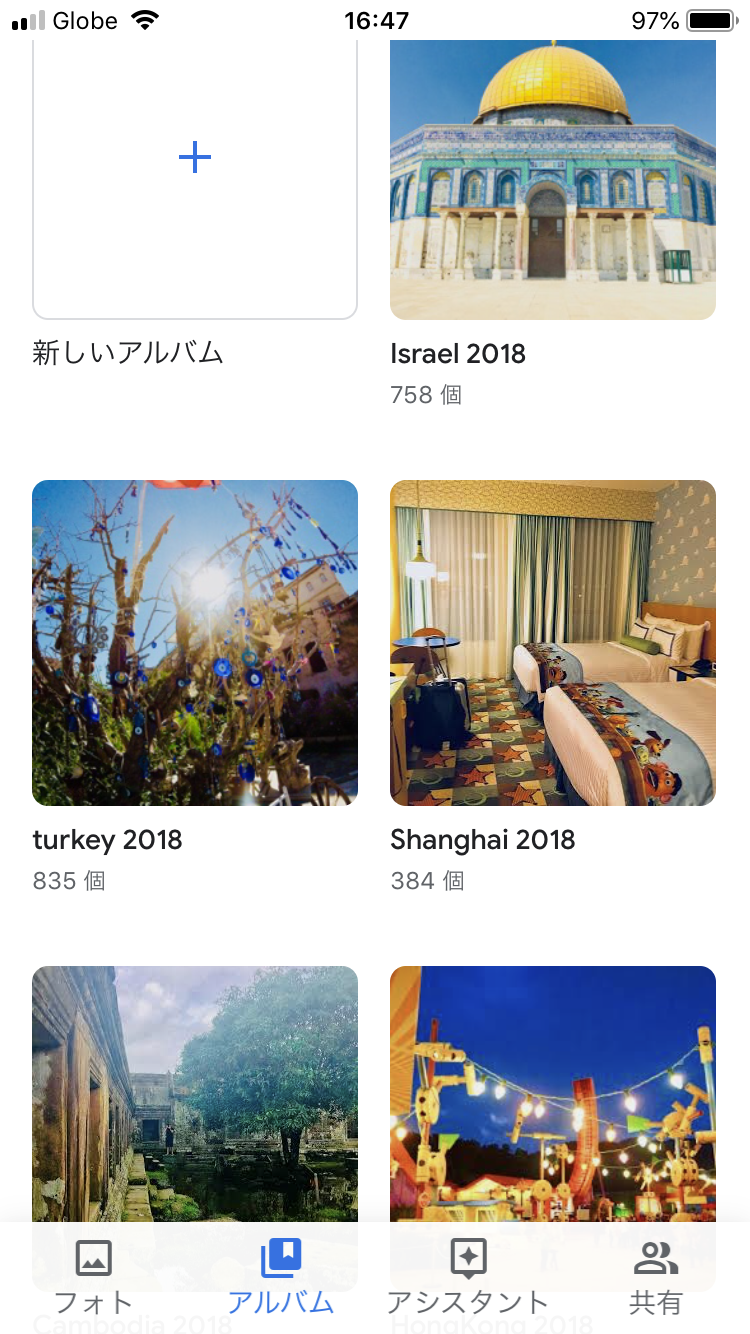Switch to the 共有 tab
Image resolution: width=750 pixels, height=1334 pixels.
(x=656, y=1277)
